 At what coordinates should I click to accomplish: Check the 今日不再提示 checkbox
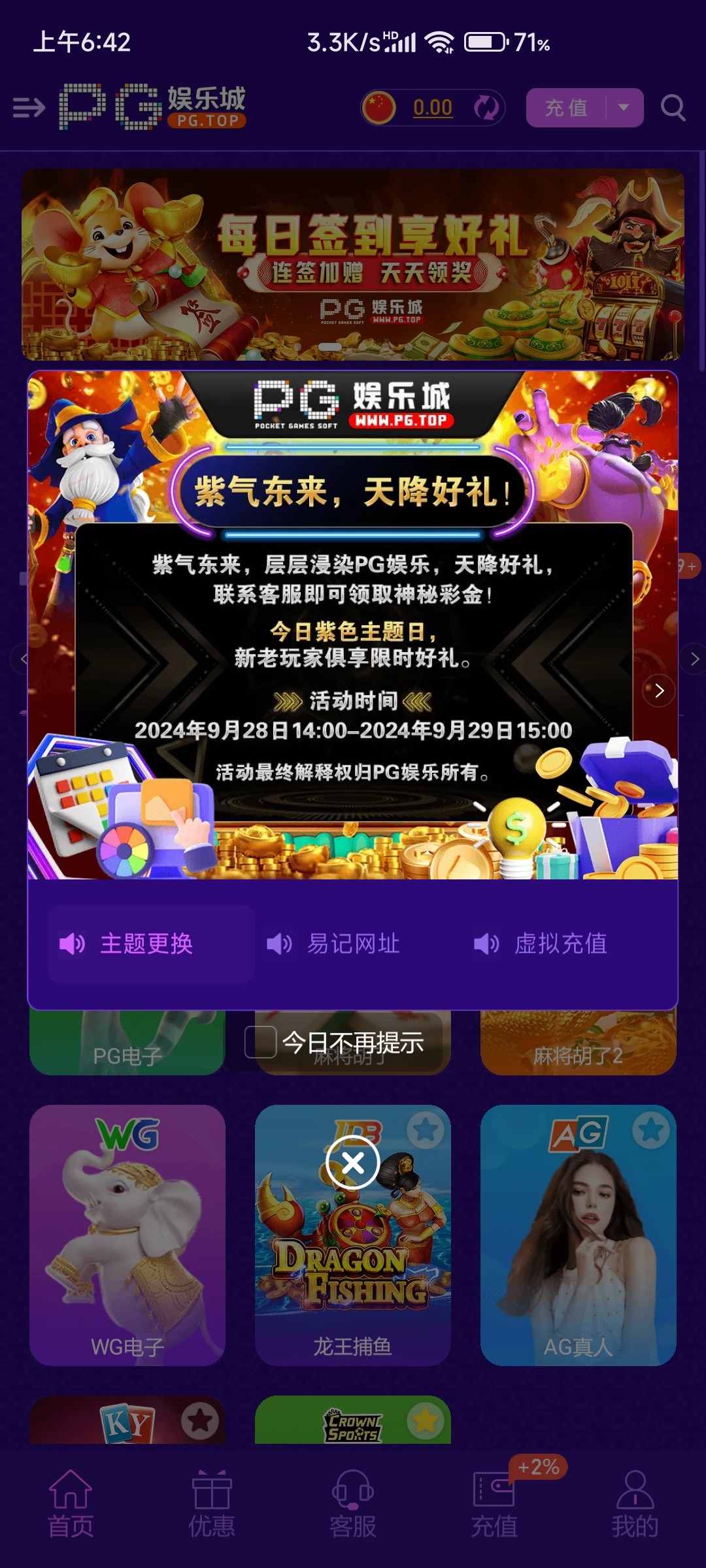click(260, 1042)
